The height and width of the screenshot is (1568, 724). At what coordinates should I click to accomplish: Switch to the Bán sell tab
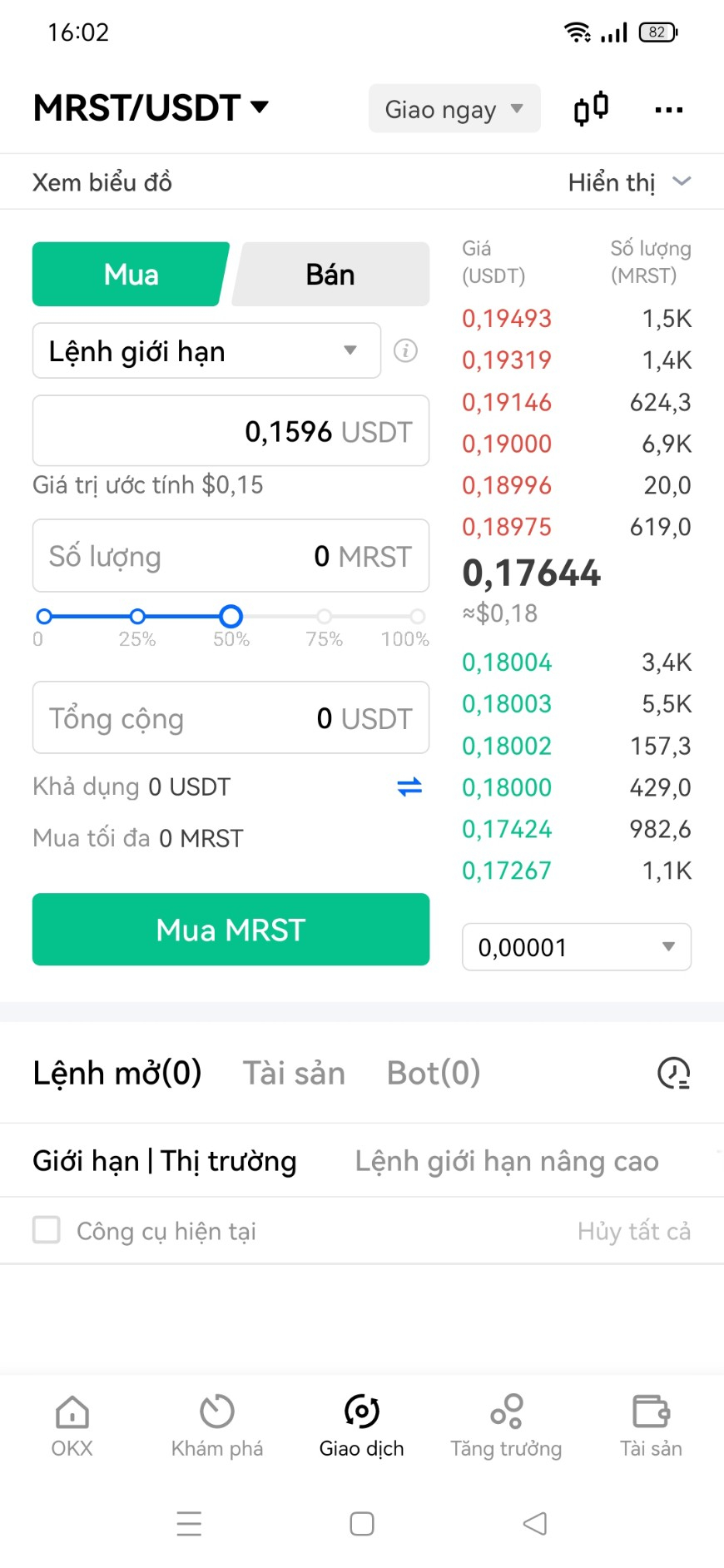click(x=330, y=275)
